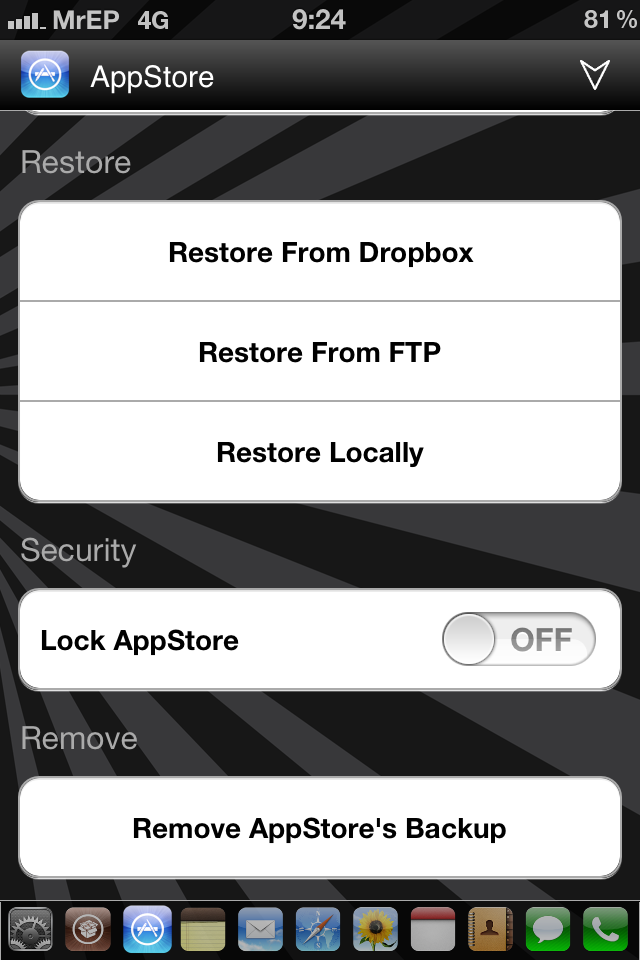Remove AppStore's Backup
The width and height of the screenshot is (640, 960).
[x=320, y=828]
